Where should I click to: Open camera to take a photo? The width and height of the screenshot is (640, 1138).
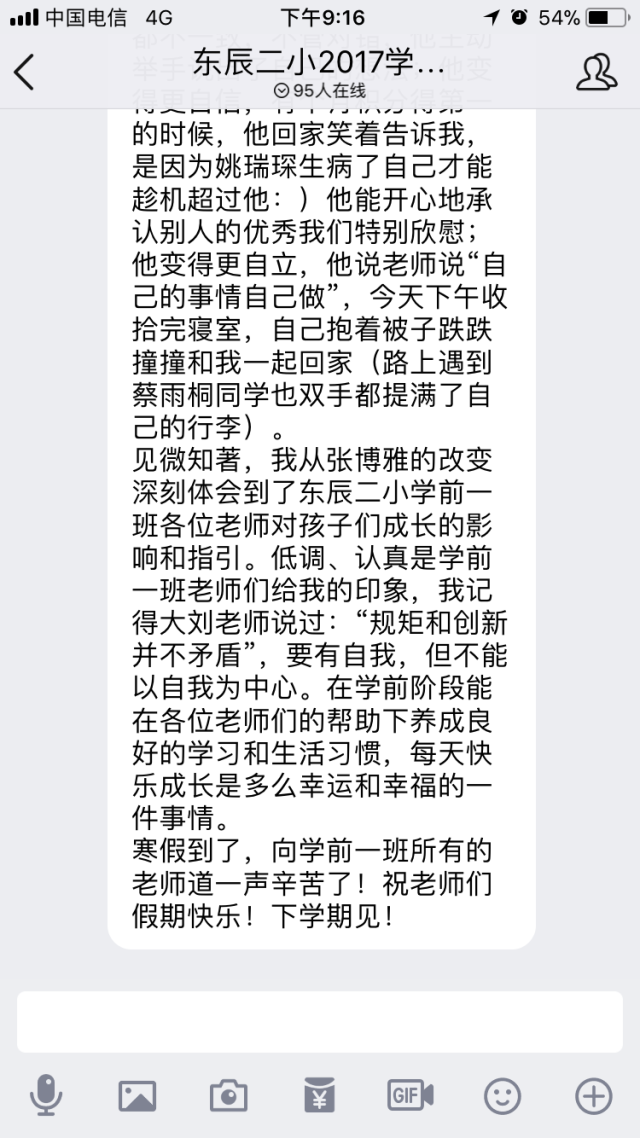click(228, 1096)
